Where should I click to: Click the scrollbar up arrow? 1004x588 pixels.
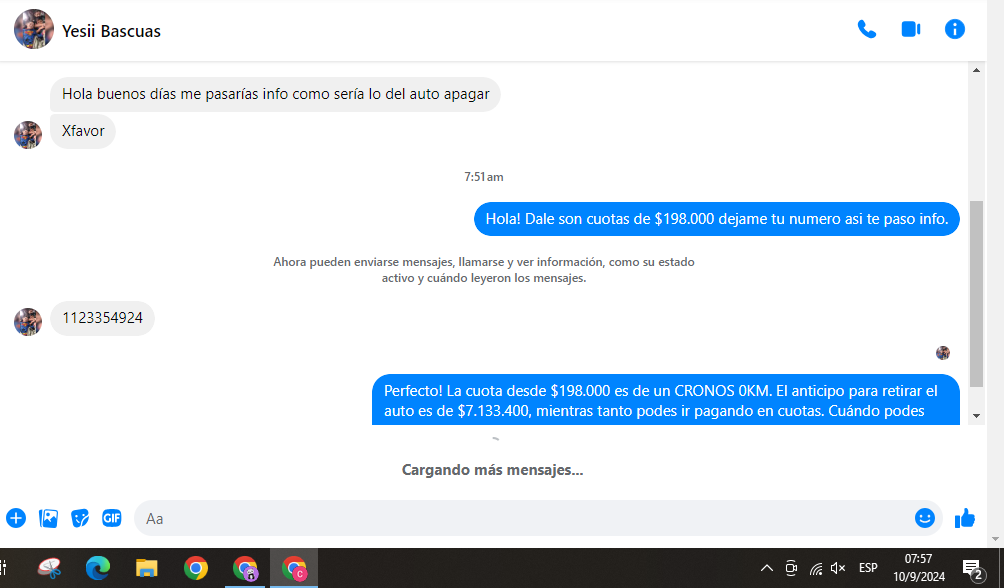[x=977, y=70]
